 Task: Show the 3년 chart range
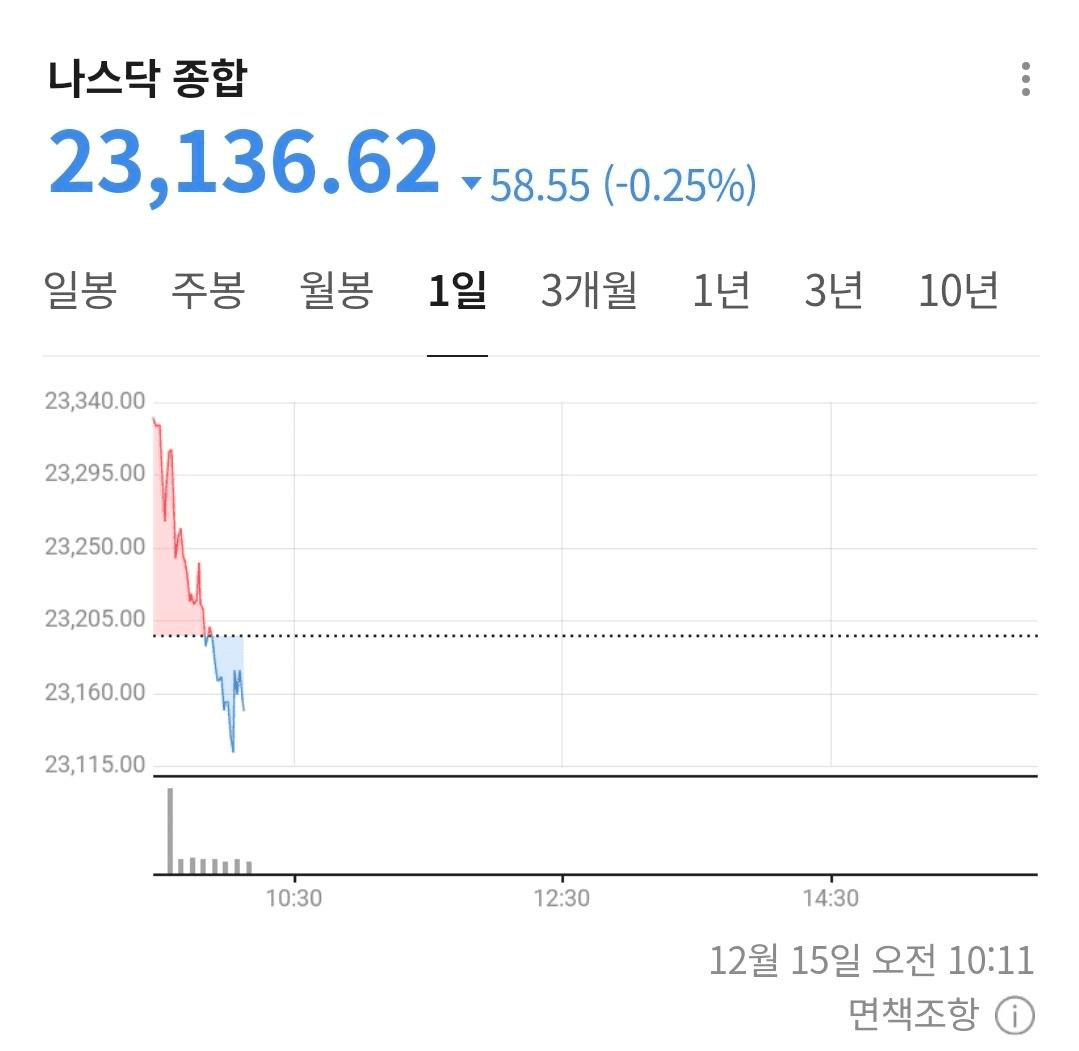coord(833,290)
